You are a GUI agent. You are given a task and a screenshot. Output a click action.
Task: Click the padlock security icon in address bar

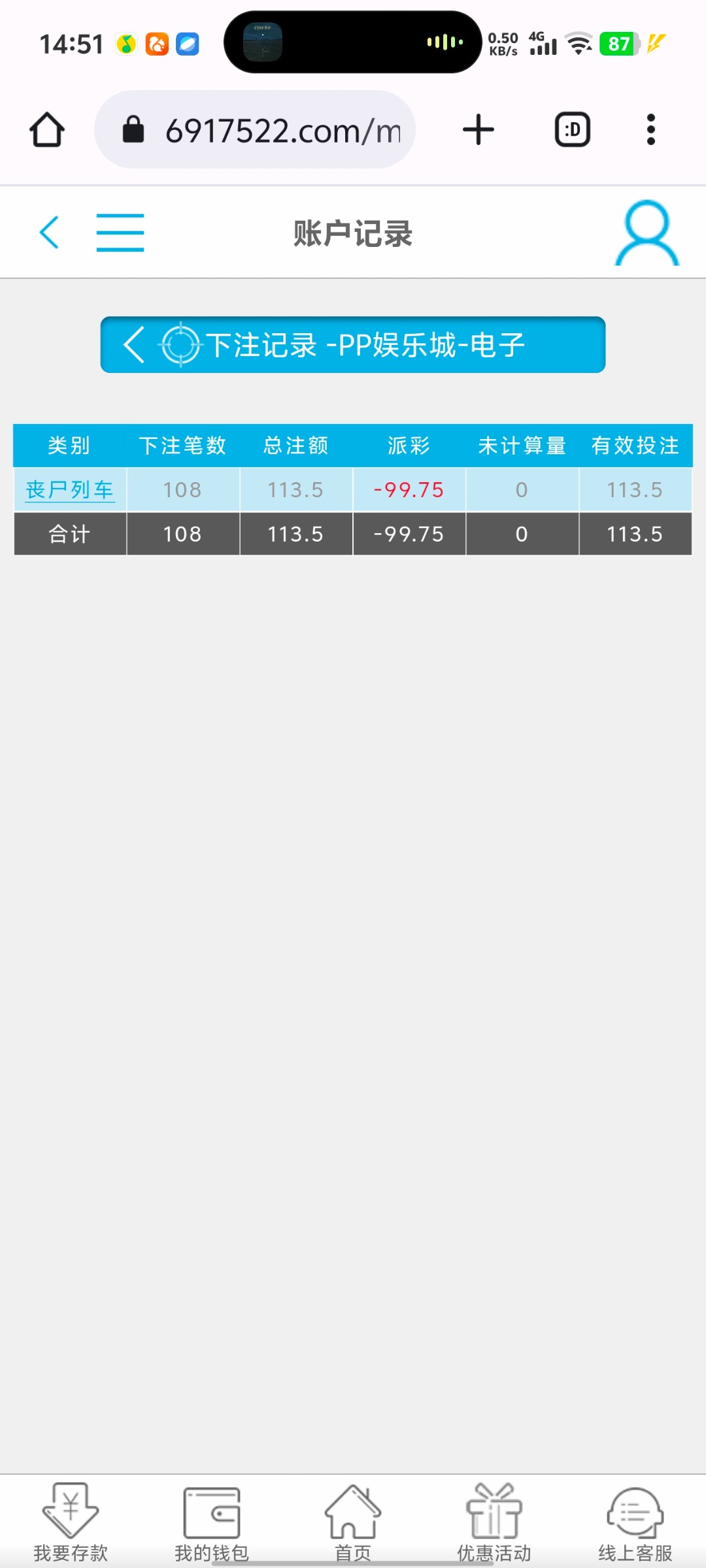pyautogui.click(x=134, y=129)
